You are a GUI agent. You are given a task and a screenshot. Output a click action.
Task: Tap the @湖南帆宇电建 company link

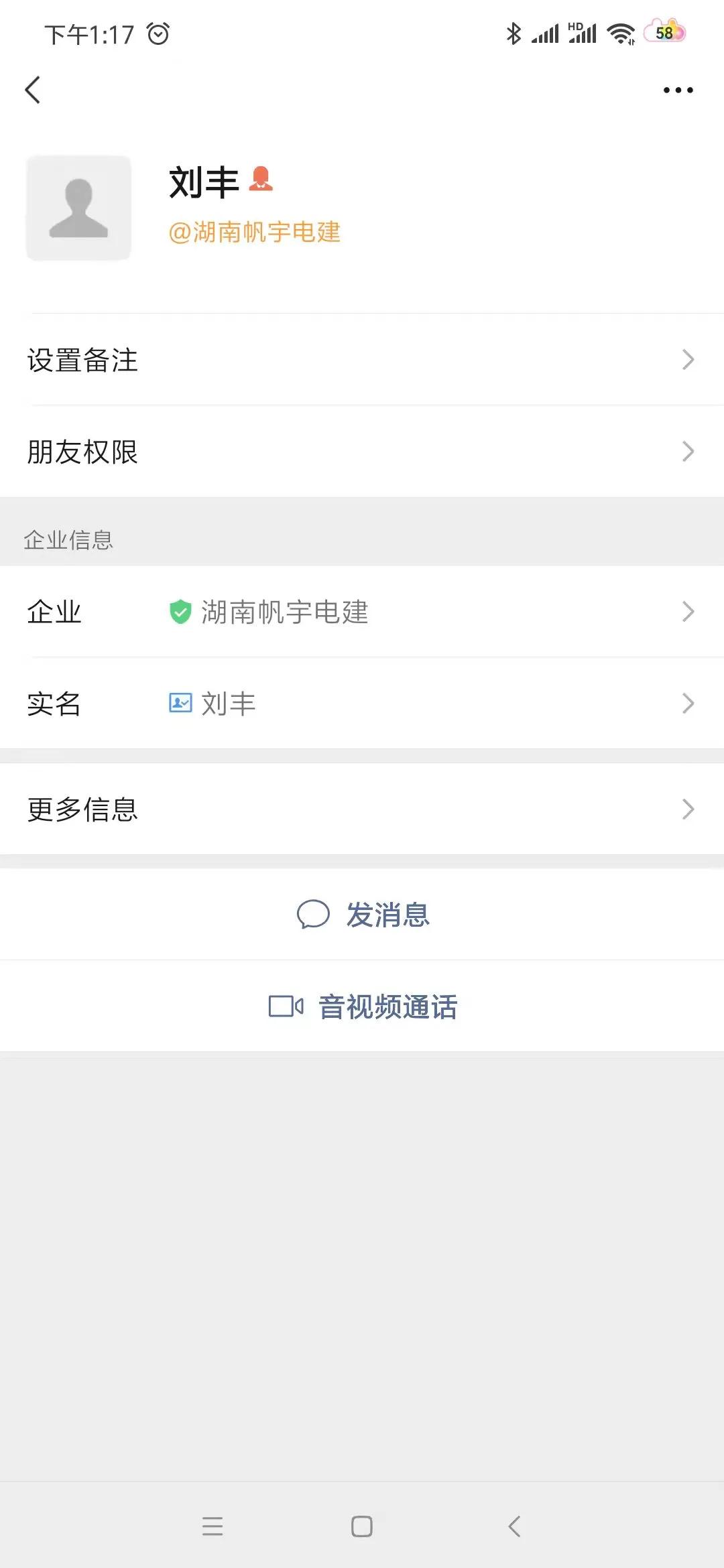click(x=255, y=233)
